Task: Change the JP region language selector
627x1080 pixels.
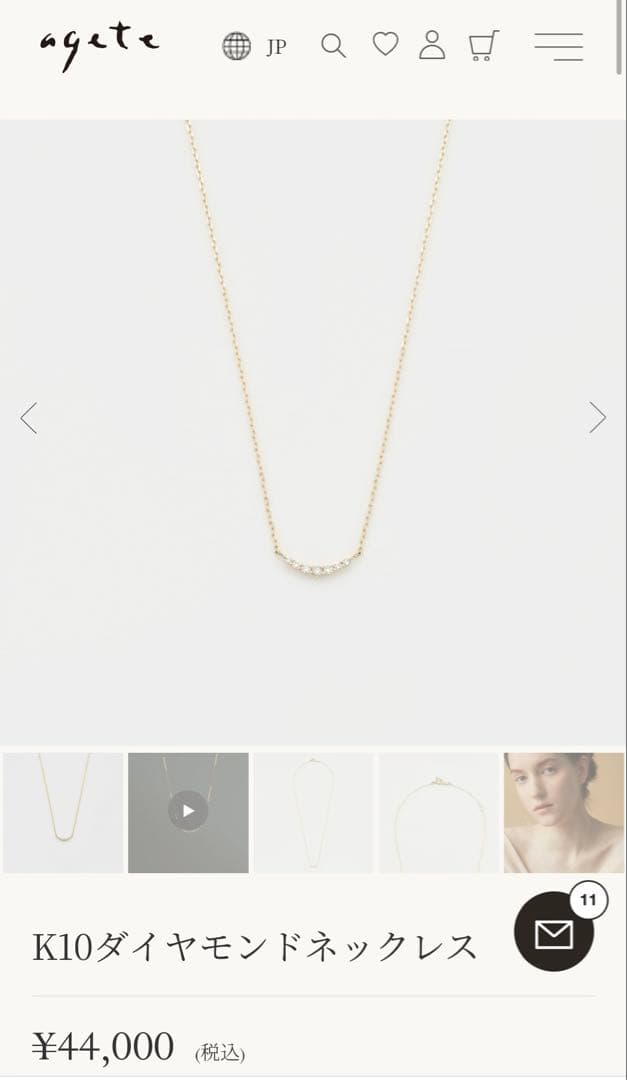Action: [x=254, y=46]
